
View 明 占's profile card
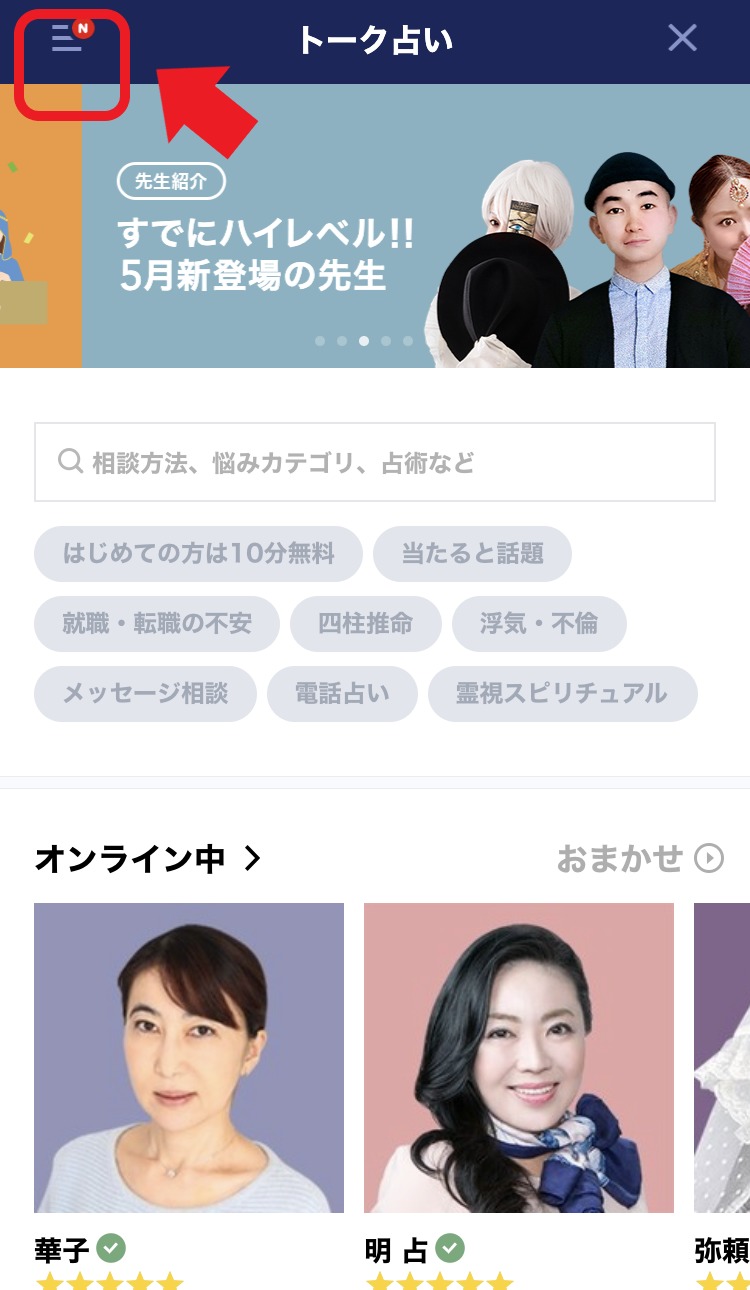point(519,1058)
